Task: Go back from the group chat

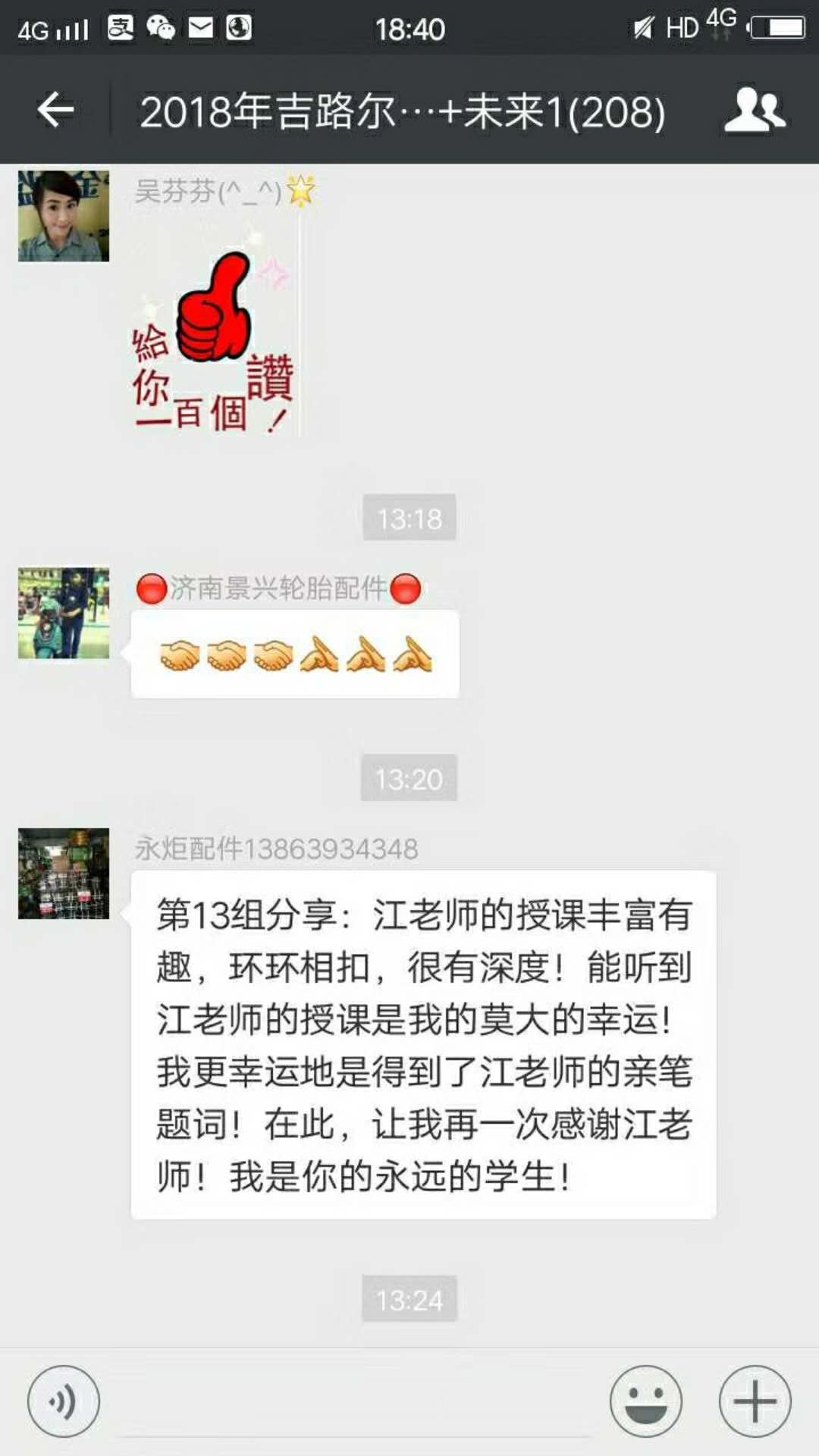Action: coord(55,111)
